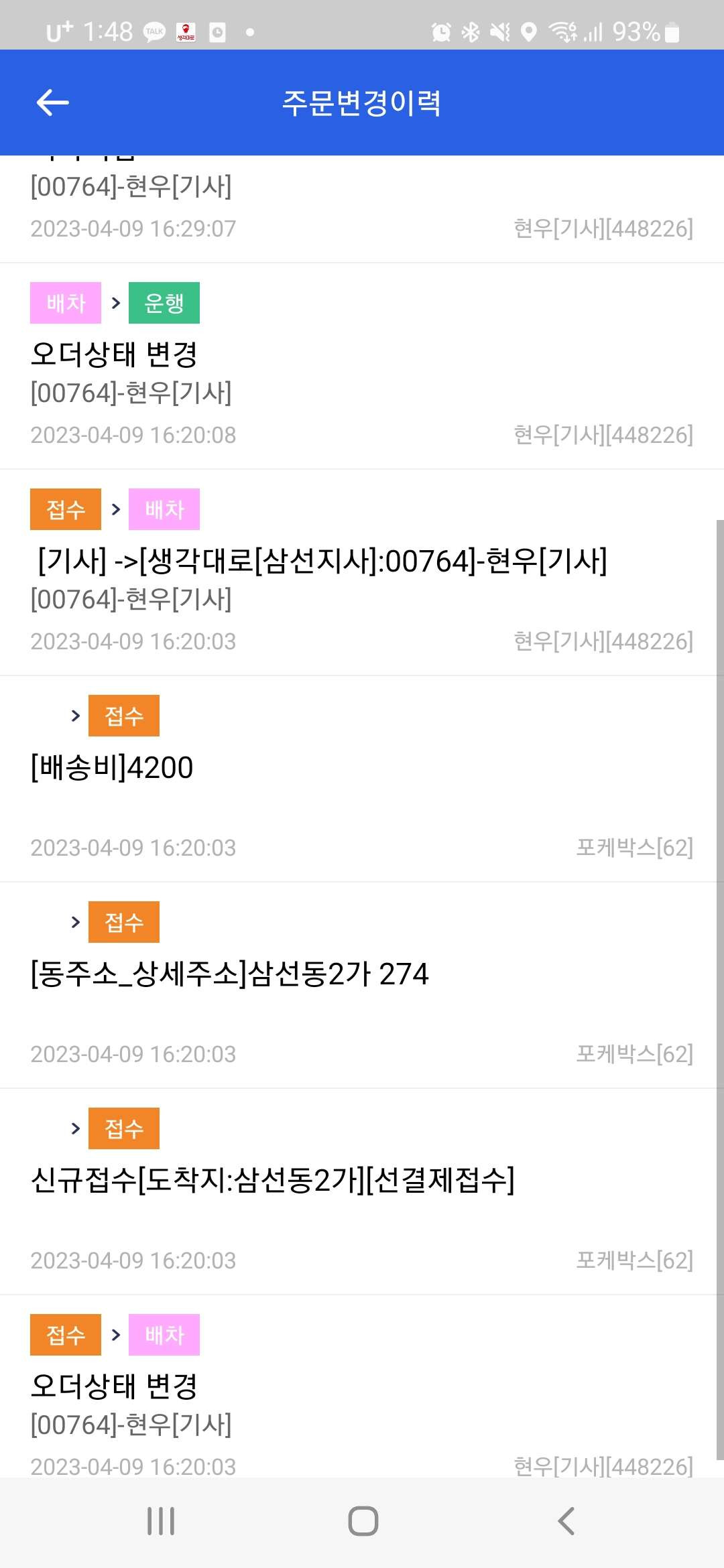Open recent apps from the navigation bar
Viewport: 724px width, 1568px height.
point(161,1521)
